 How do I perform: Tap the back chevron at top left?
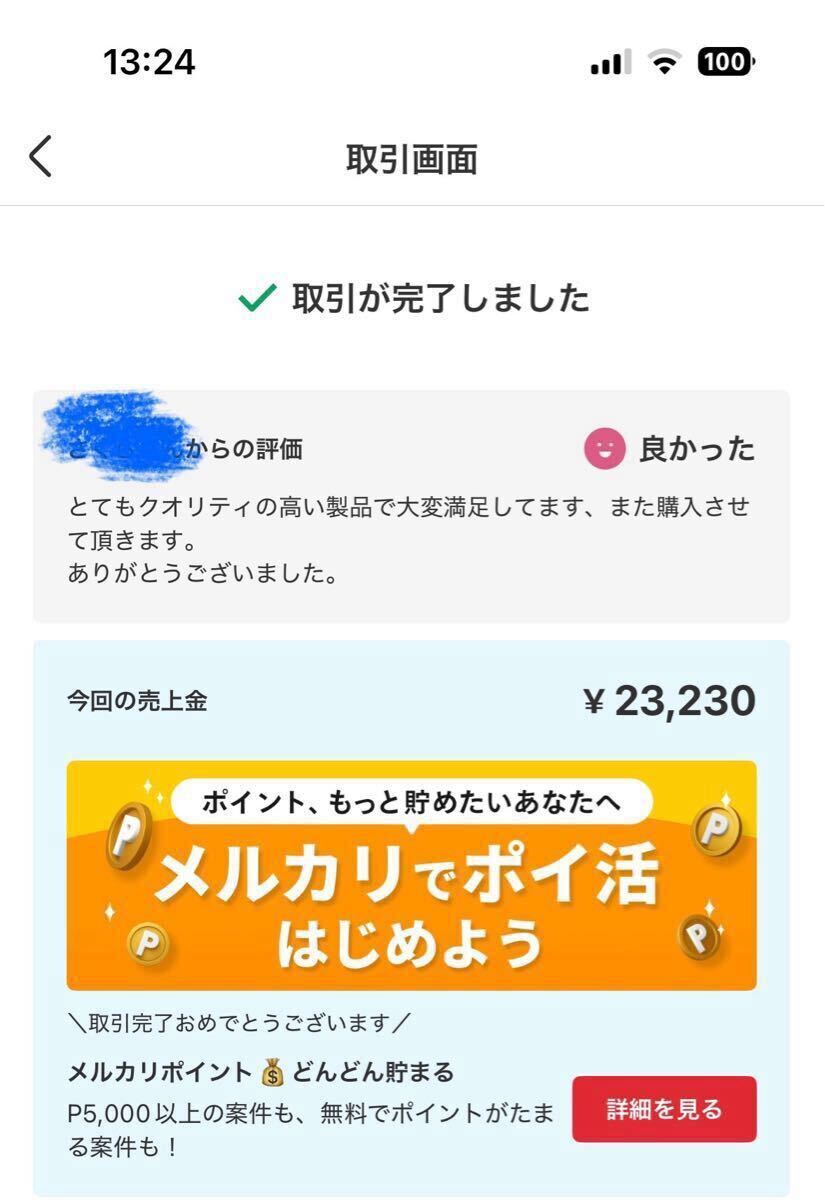click(40, 155)
